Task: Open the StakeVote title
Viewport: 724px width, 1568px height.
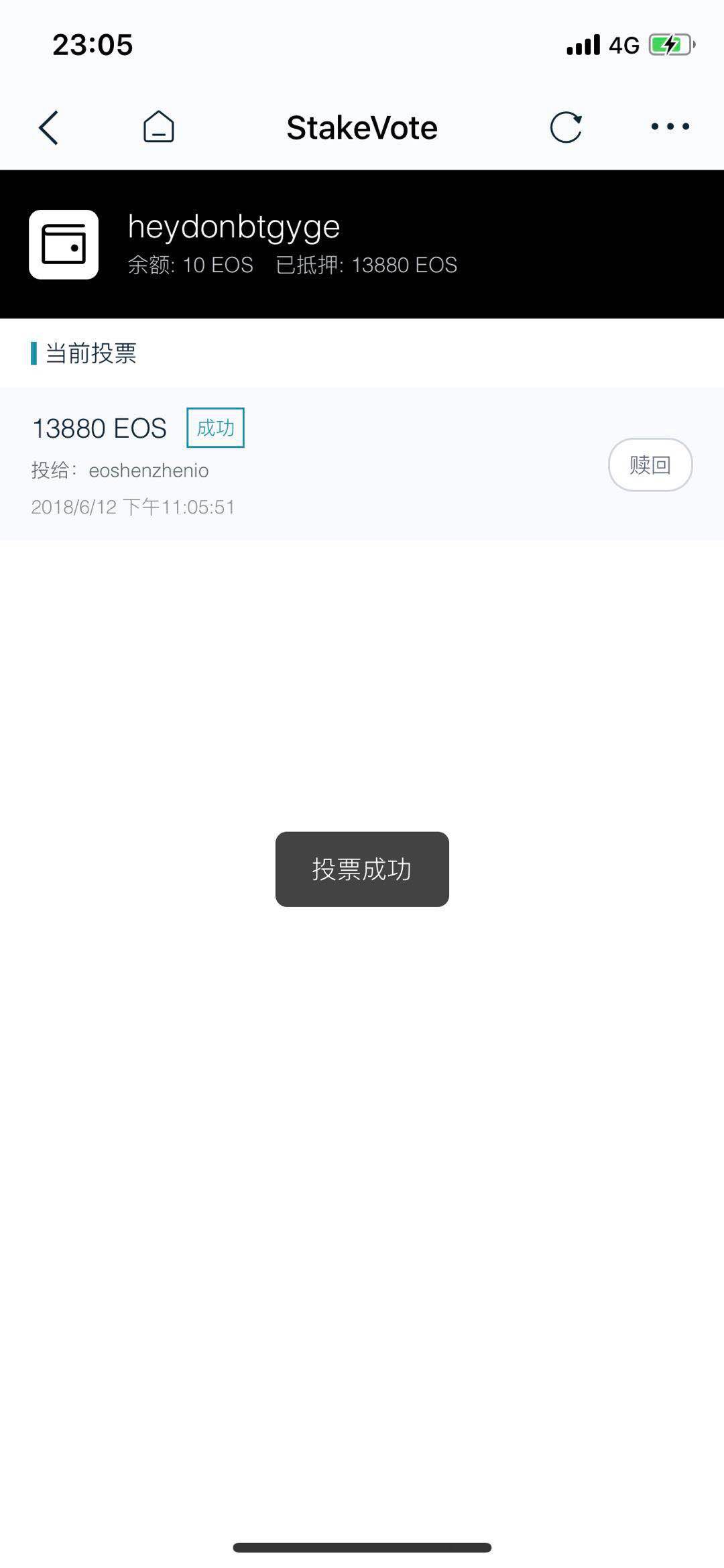Action: 362,126
